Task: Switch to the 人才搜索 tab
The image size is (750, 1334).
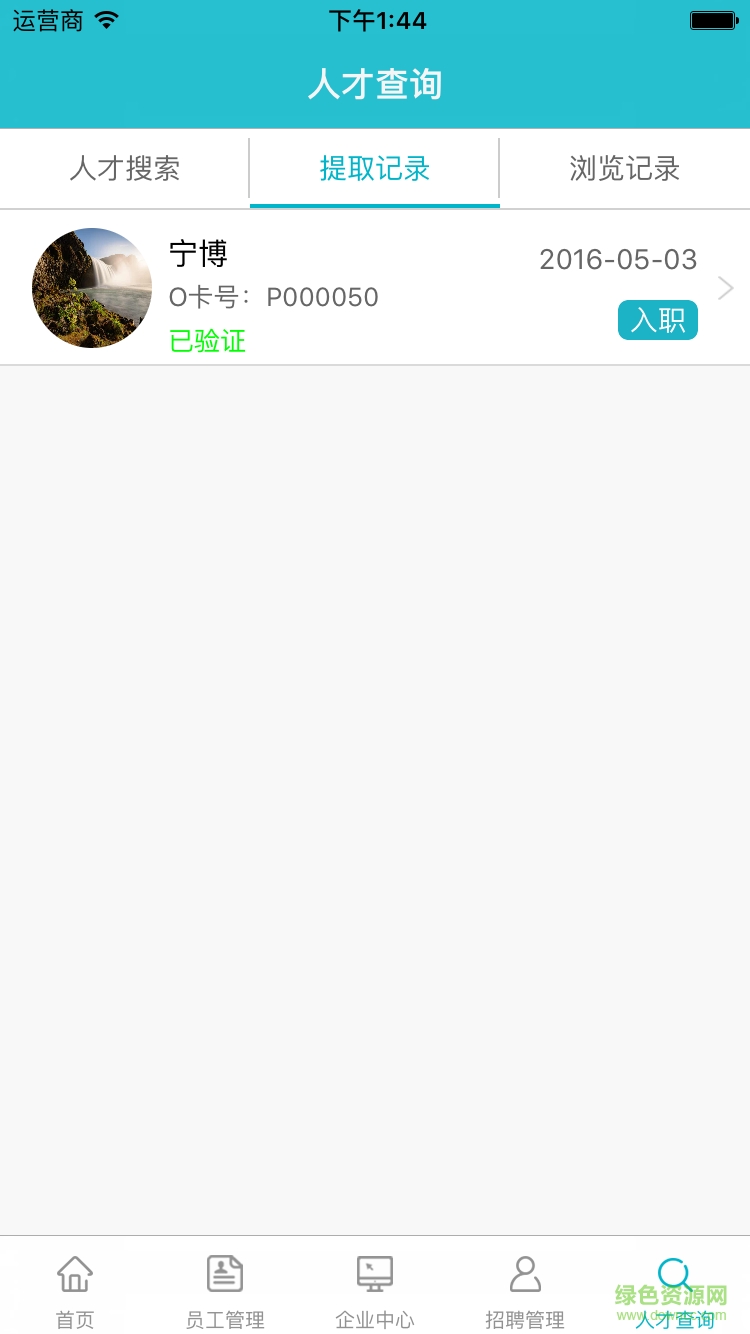Action: (x=125, y=169)
